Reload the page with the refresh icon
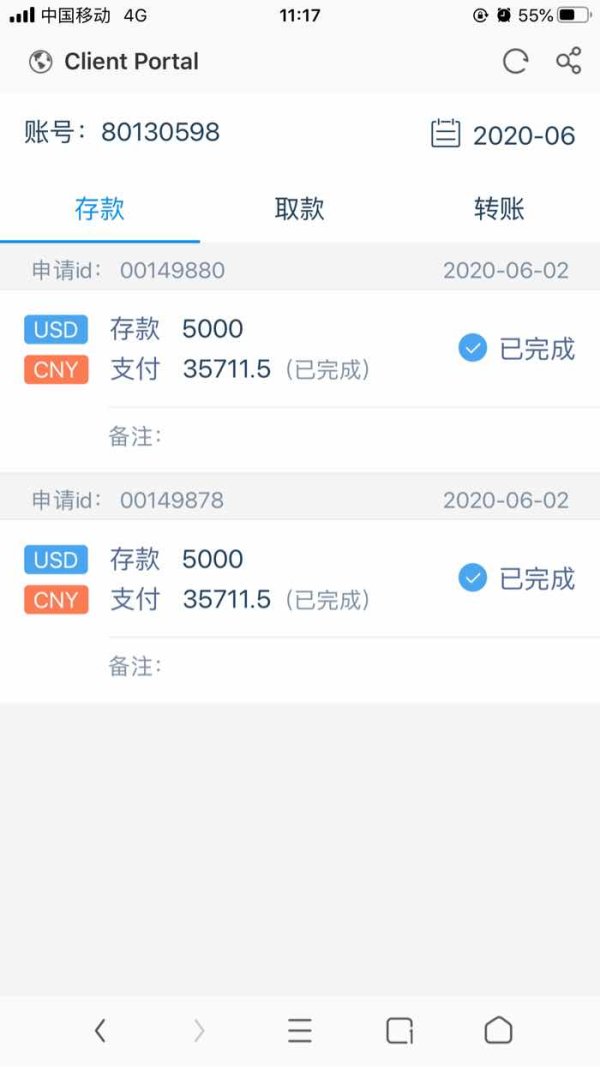Viewport: 600px width, 1067px height. click(x=515, y=61)
